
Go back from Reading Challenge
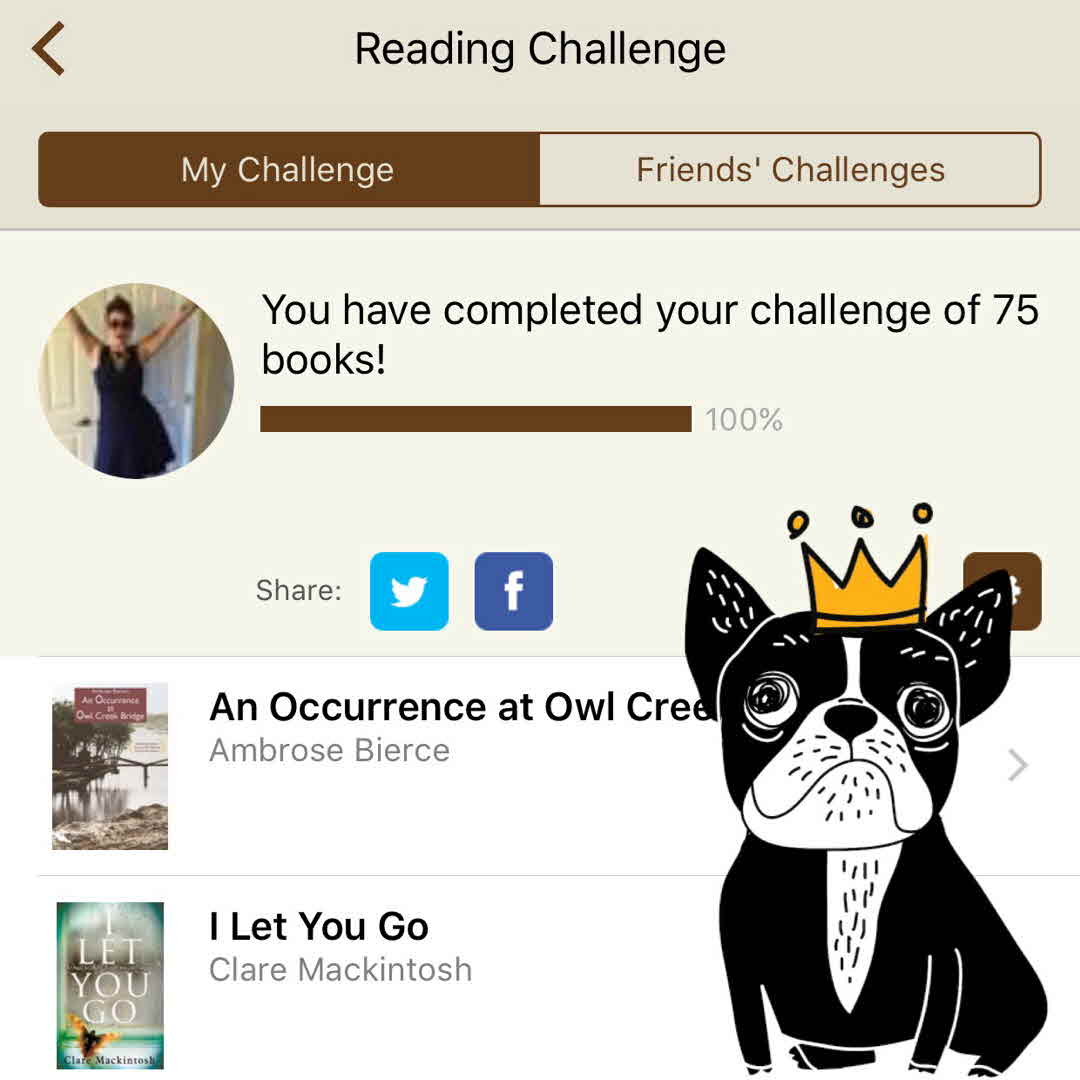pos(49,50)
